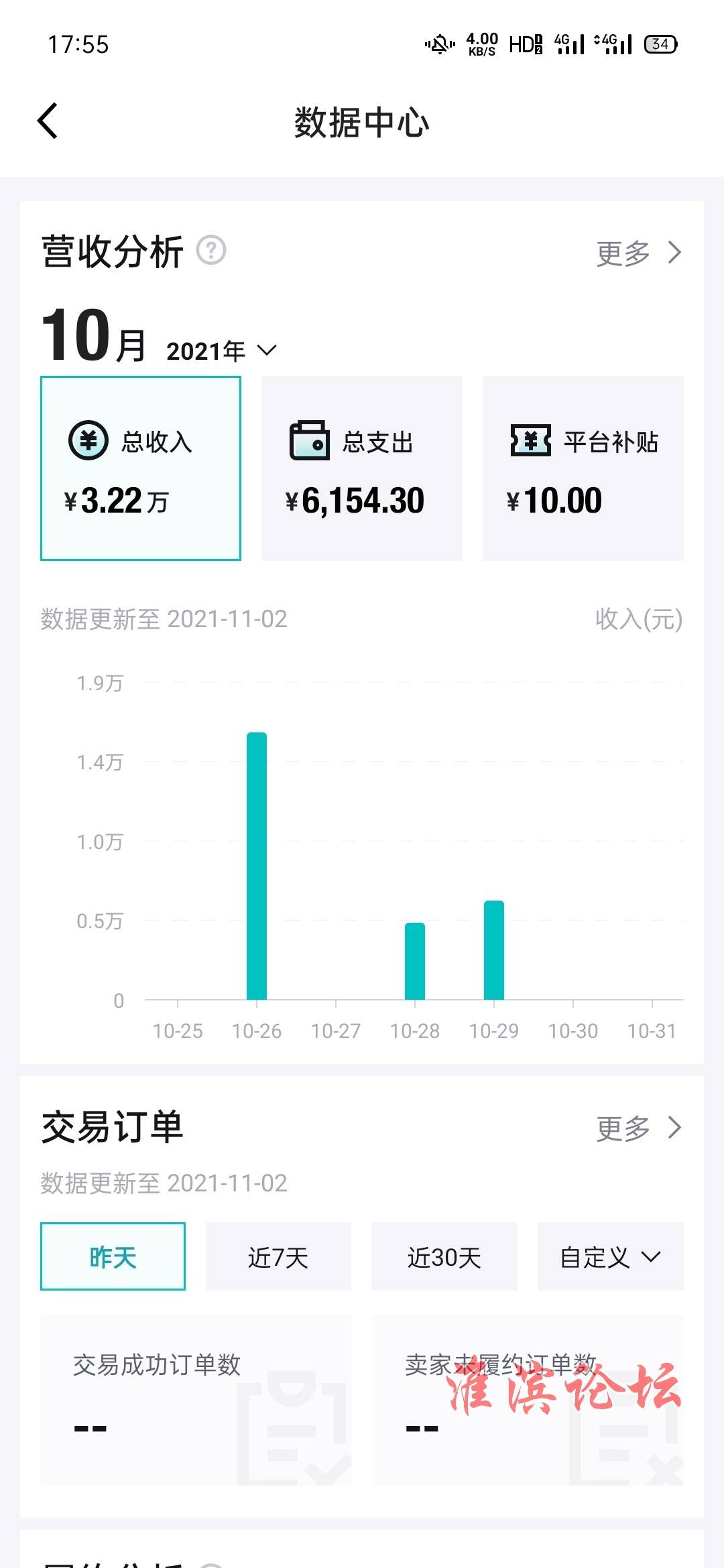Go back from 数据中心

point(48,121)
